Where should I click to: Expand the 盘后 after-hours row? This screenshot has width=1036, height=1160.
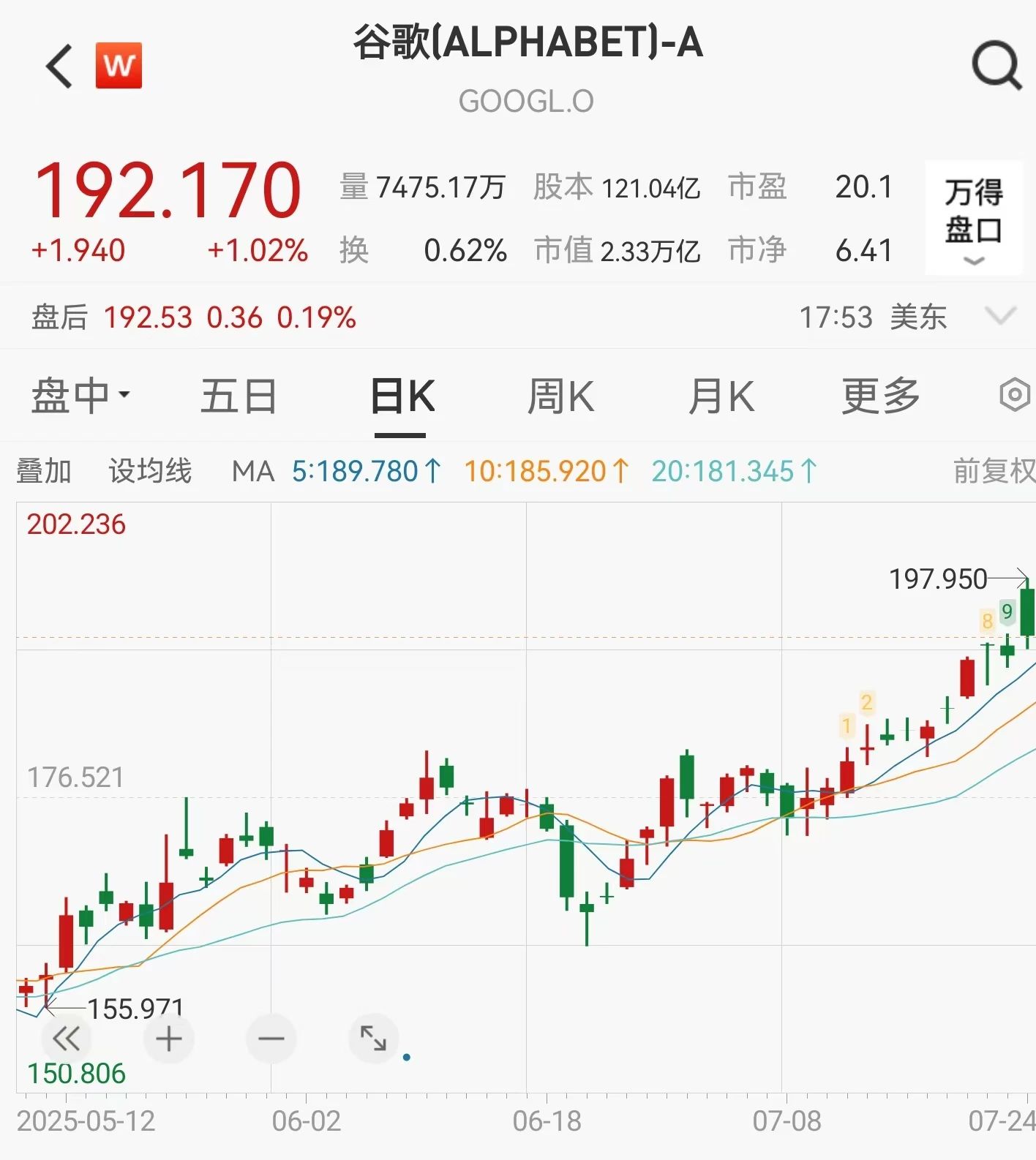[1000, 317]
